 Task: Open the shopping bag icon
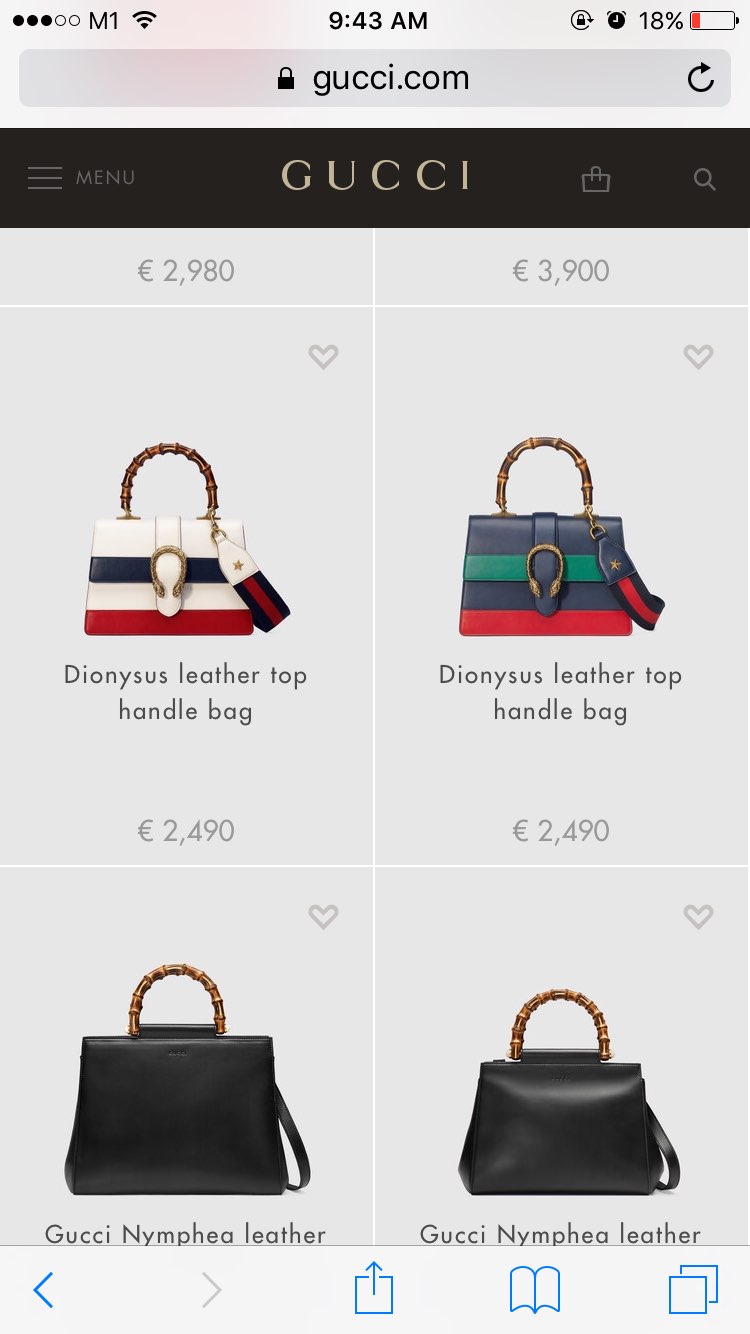[x=595, y=179]
